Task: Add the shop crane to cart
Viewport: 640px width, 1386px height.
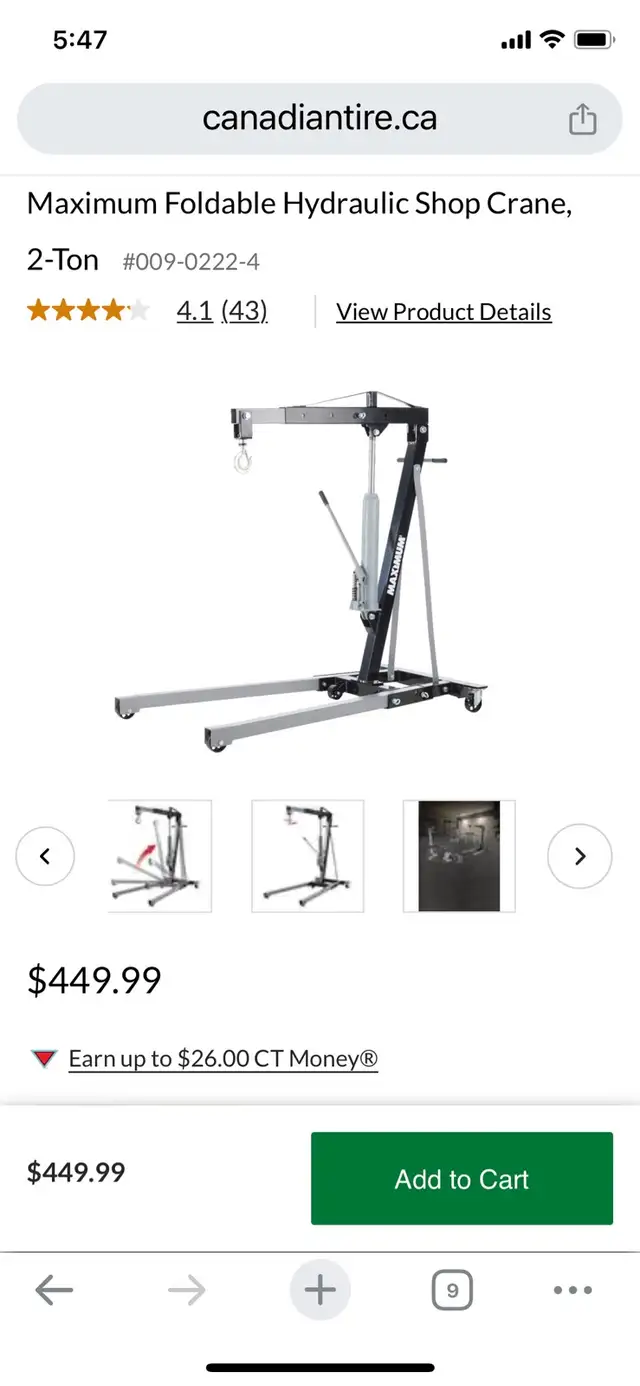Action: [x=462, y=1178]
